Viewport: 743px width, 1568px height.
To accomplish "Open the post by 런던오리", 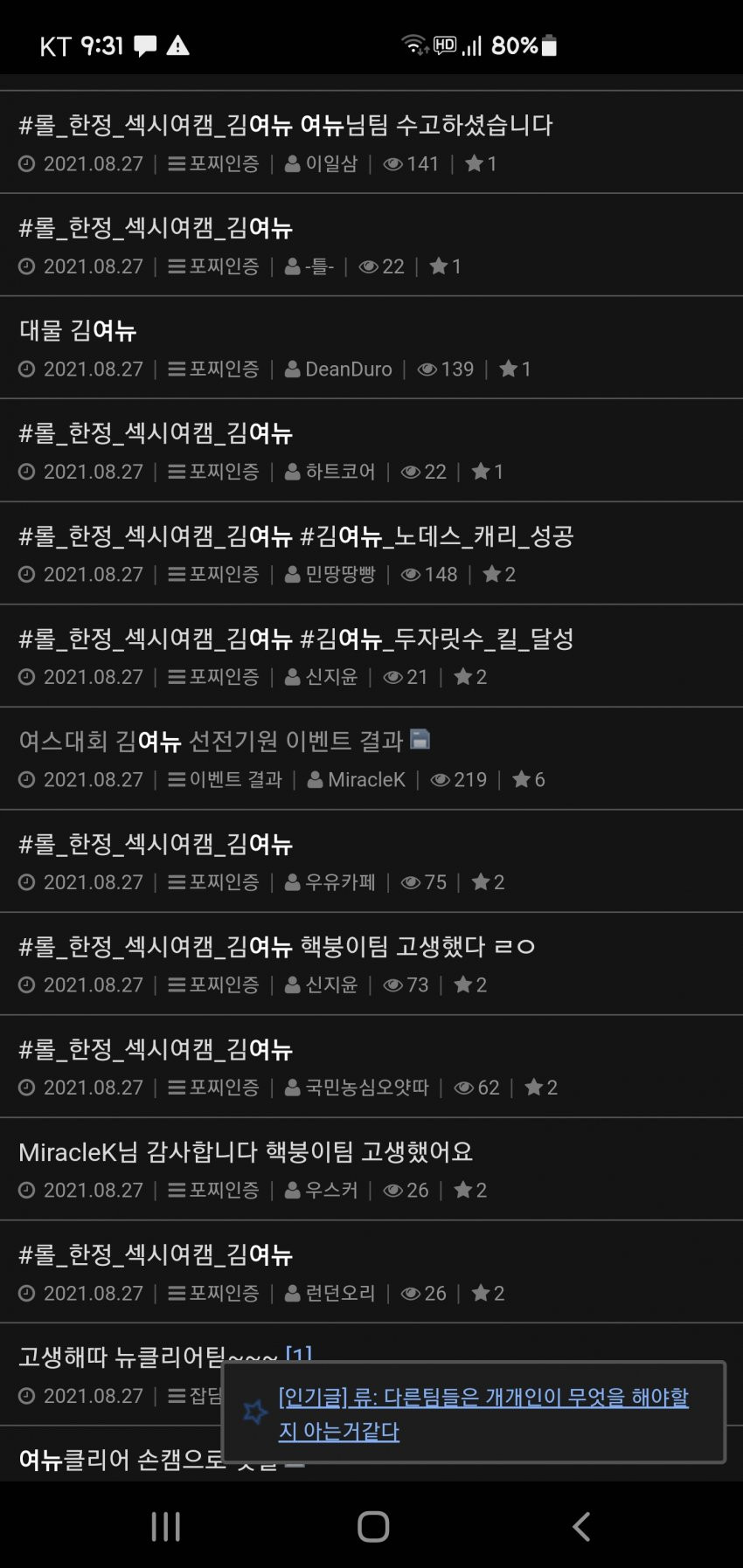I will (156, 1254).
